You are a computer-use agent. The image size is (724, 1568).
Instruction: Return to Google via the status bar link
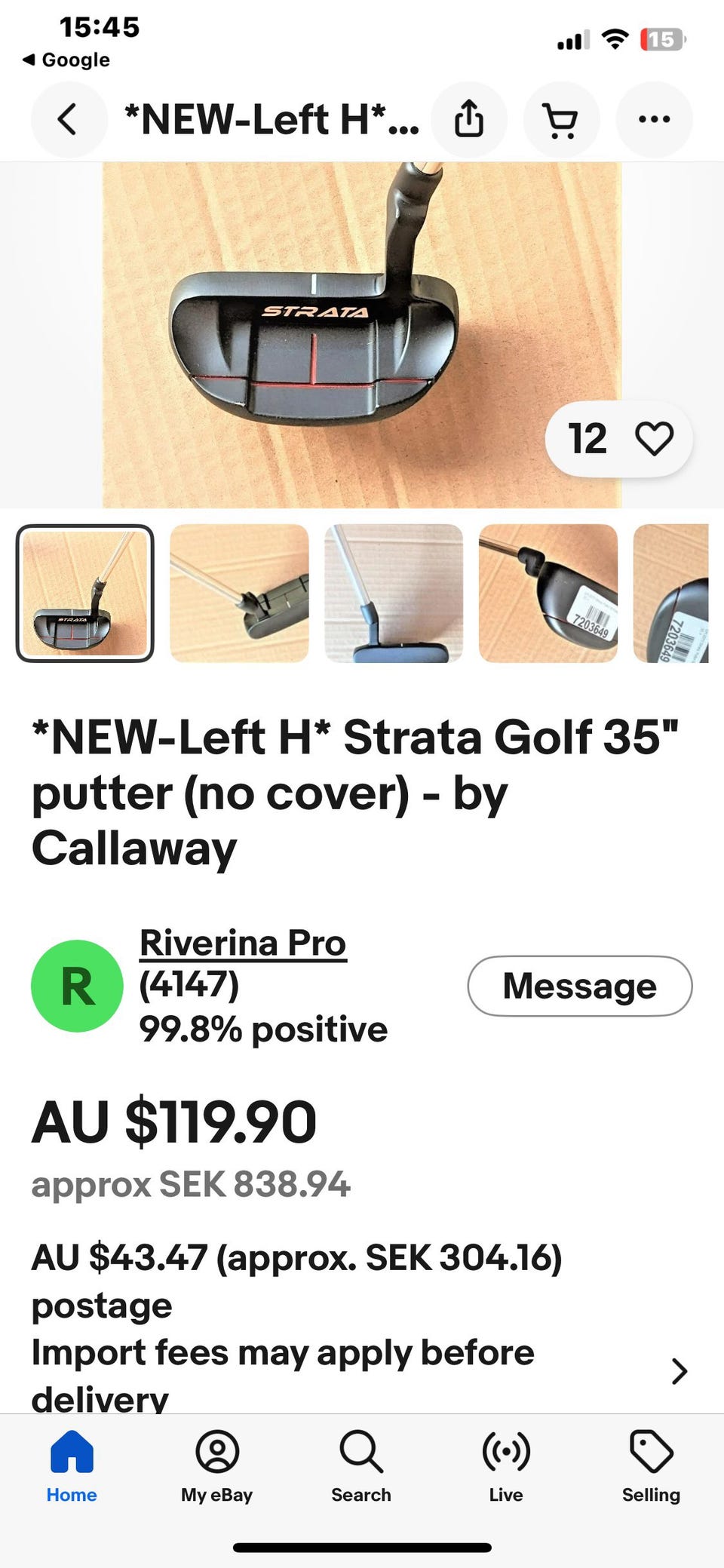66,60
